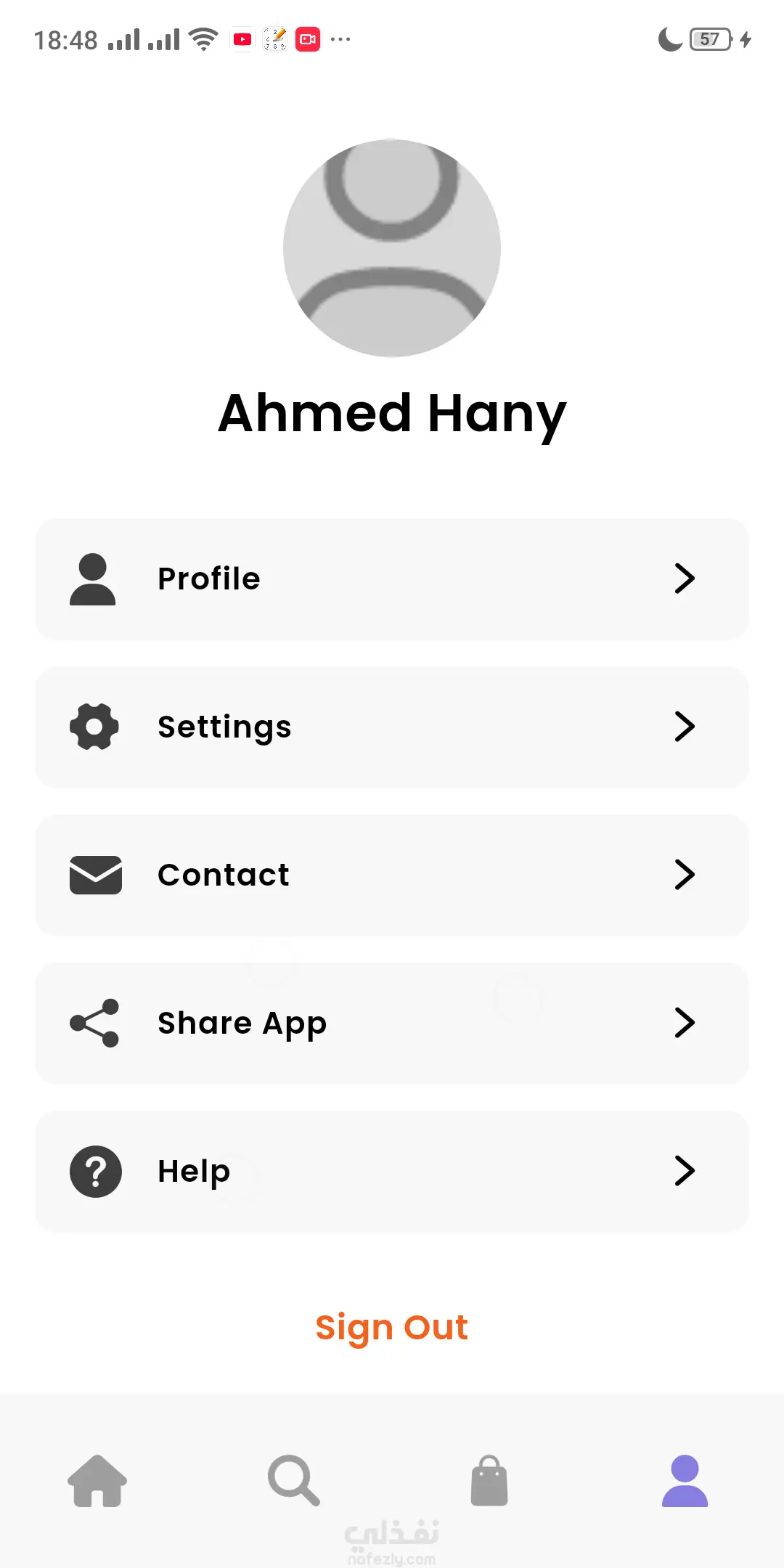Switch to the search tab
The image size is (784, 1568).
point(293,1481)
